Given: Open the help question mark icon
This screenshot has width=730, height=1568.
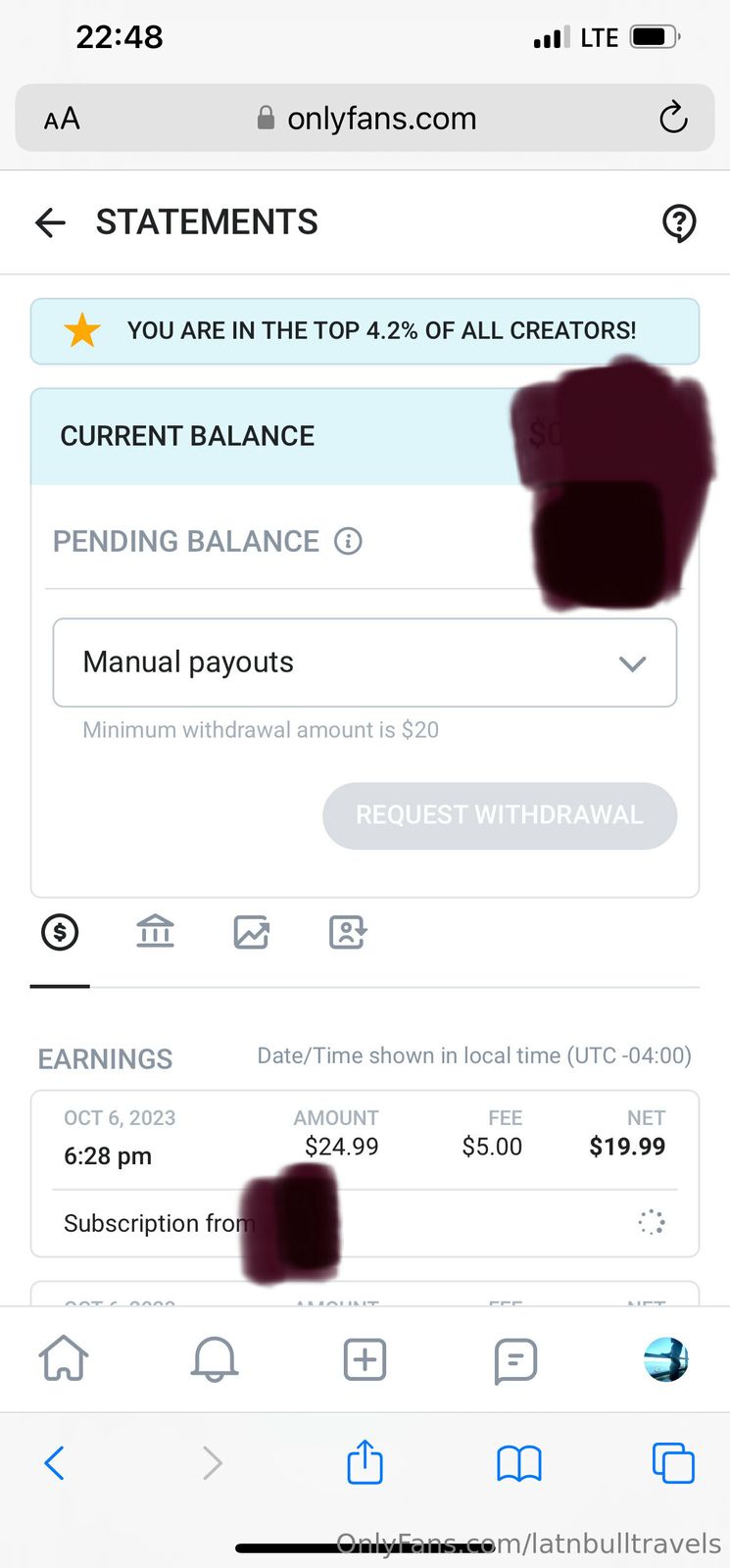Looking at the screenshot, I should pyautogui.click(x=678, y=223).
